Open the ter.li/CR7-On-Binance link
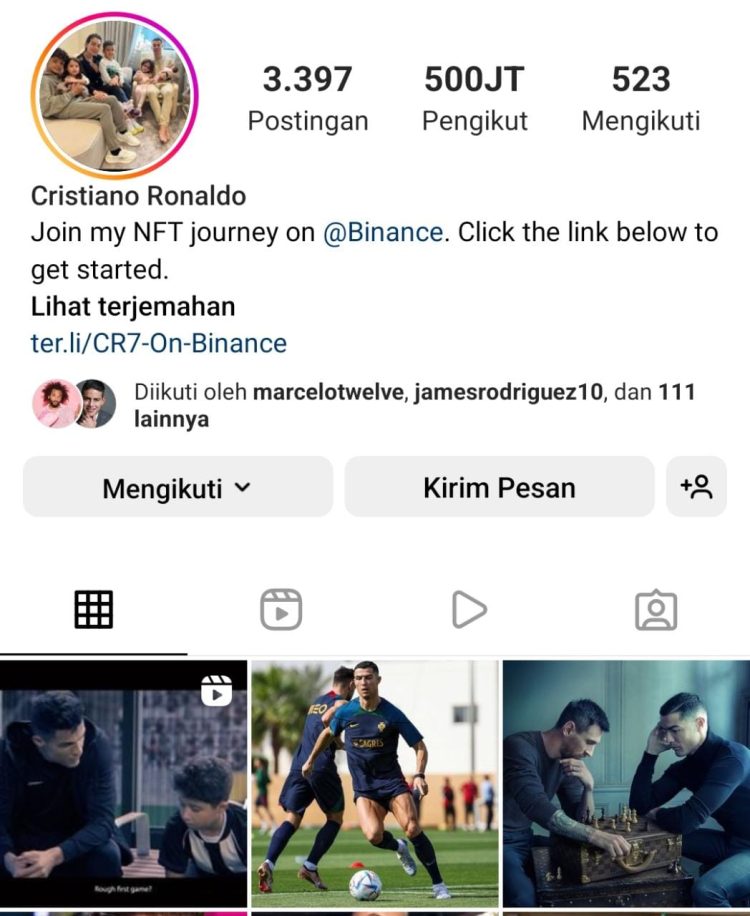 (159, 344)
